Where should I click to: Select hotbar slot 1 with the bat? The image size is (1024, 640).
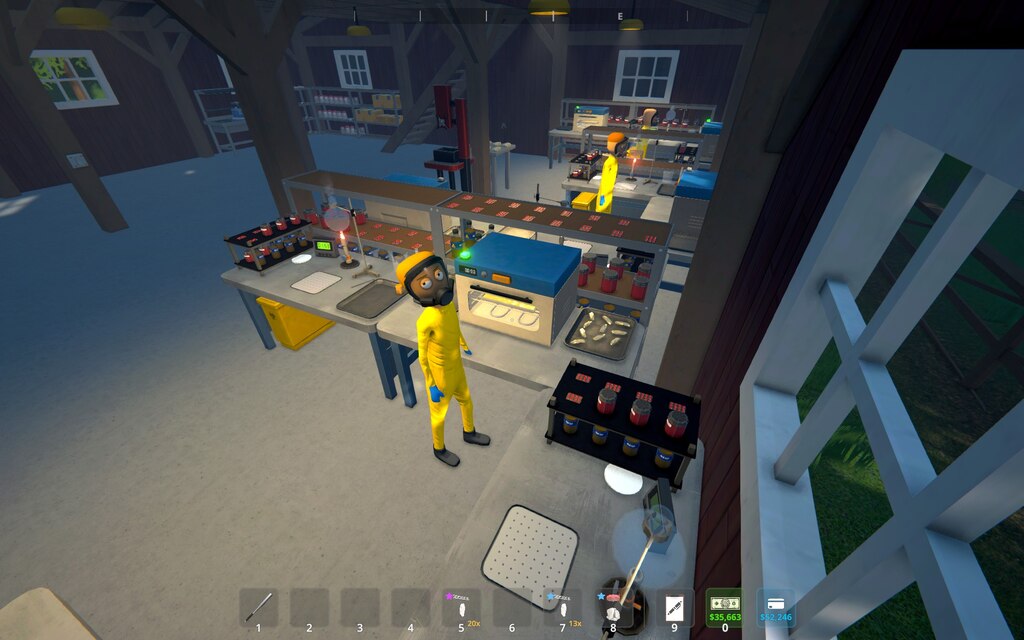[x=258, y=607]
